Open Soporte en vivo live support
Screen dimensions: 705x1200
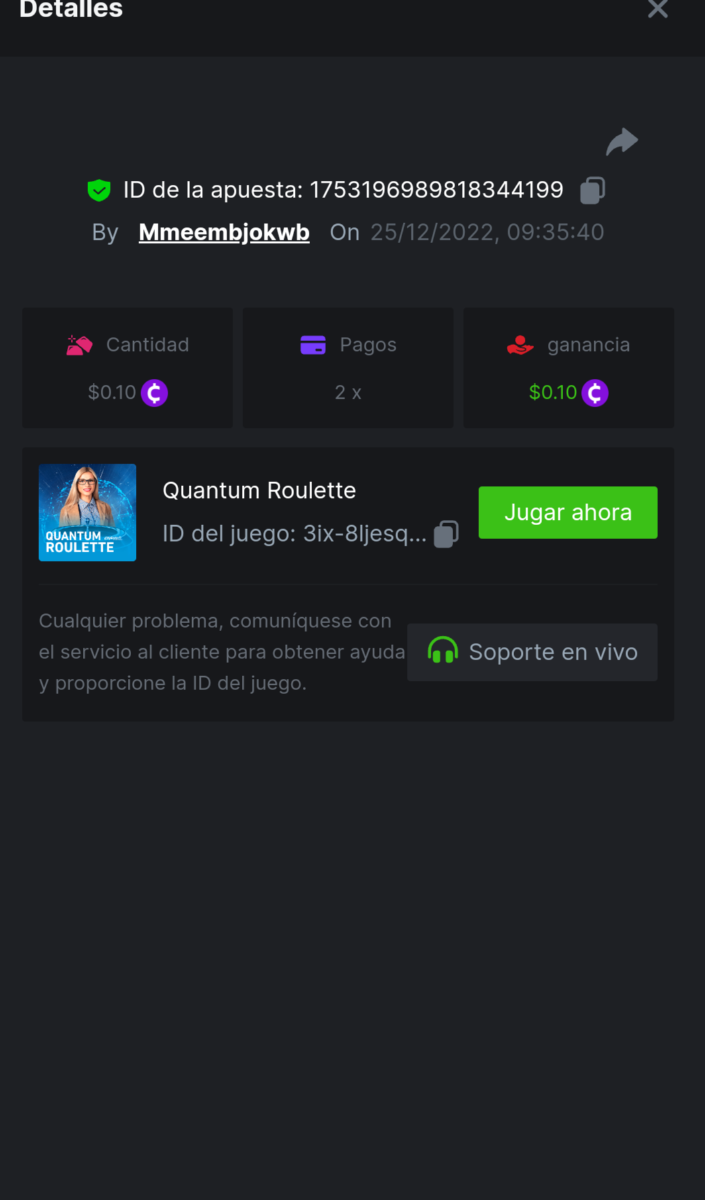(x=532, y=652)
